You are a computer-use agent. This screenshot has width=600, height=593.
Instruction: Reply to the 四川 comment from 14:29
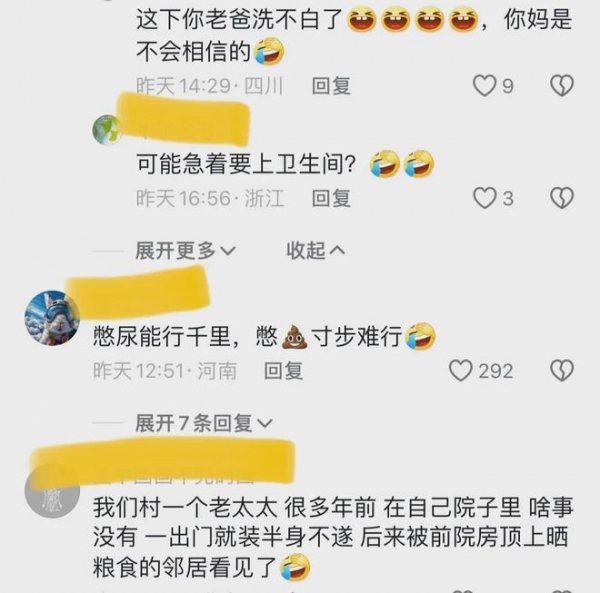point(331,86)
